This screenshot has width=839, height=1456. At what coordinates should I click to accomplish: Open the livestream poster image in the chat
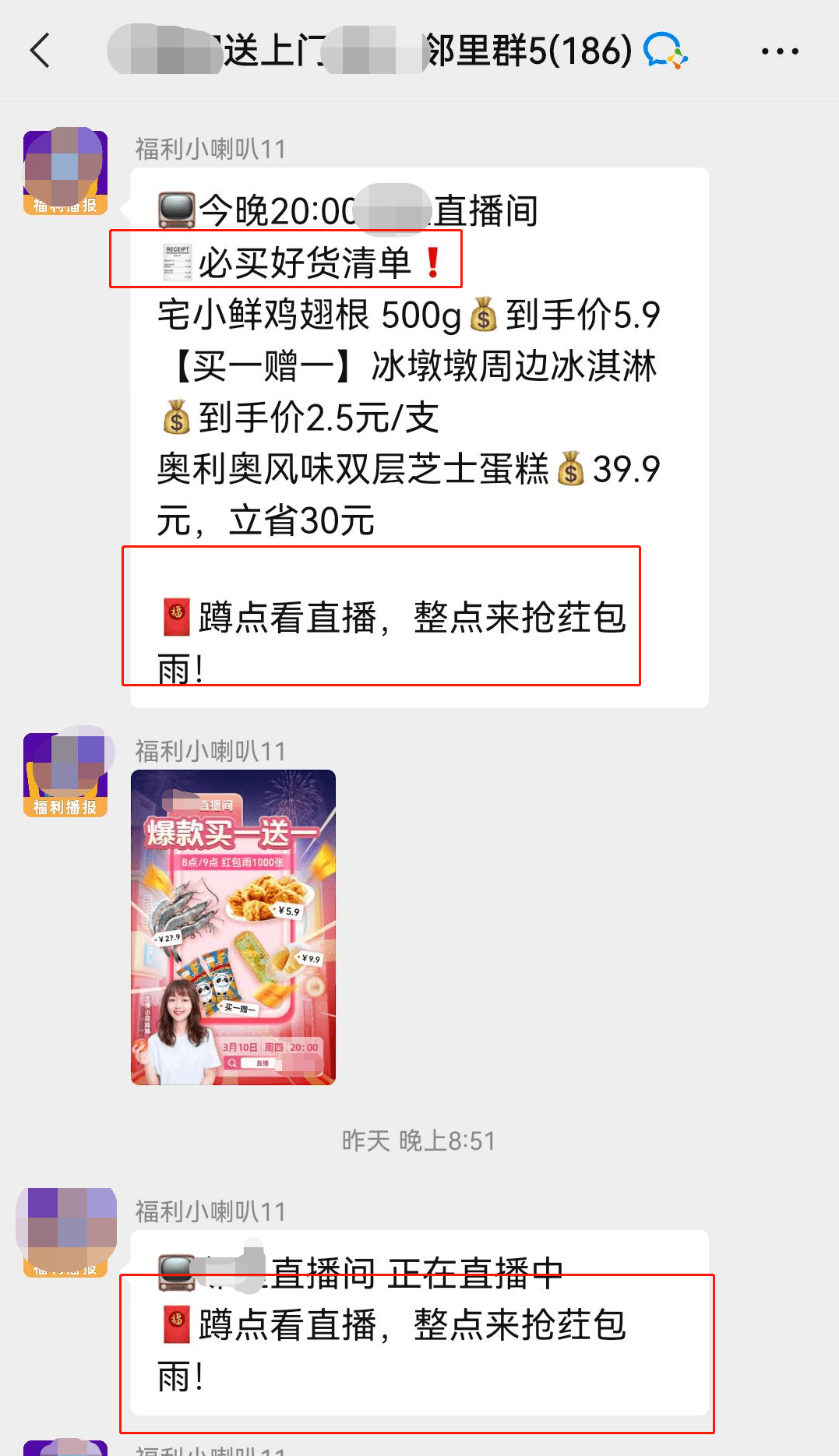pyautogui.click(x=233, y=927)
